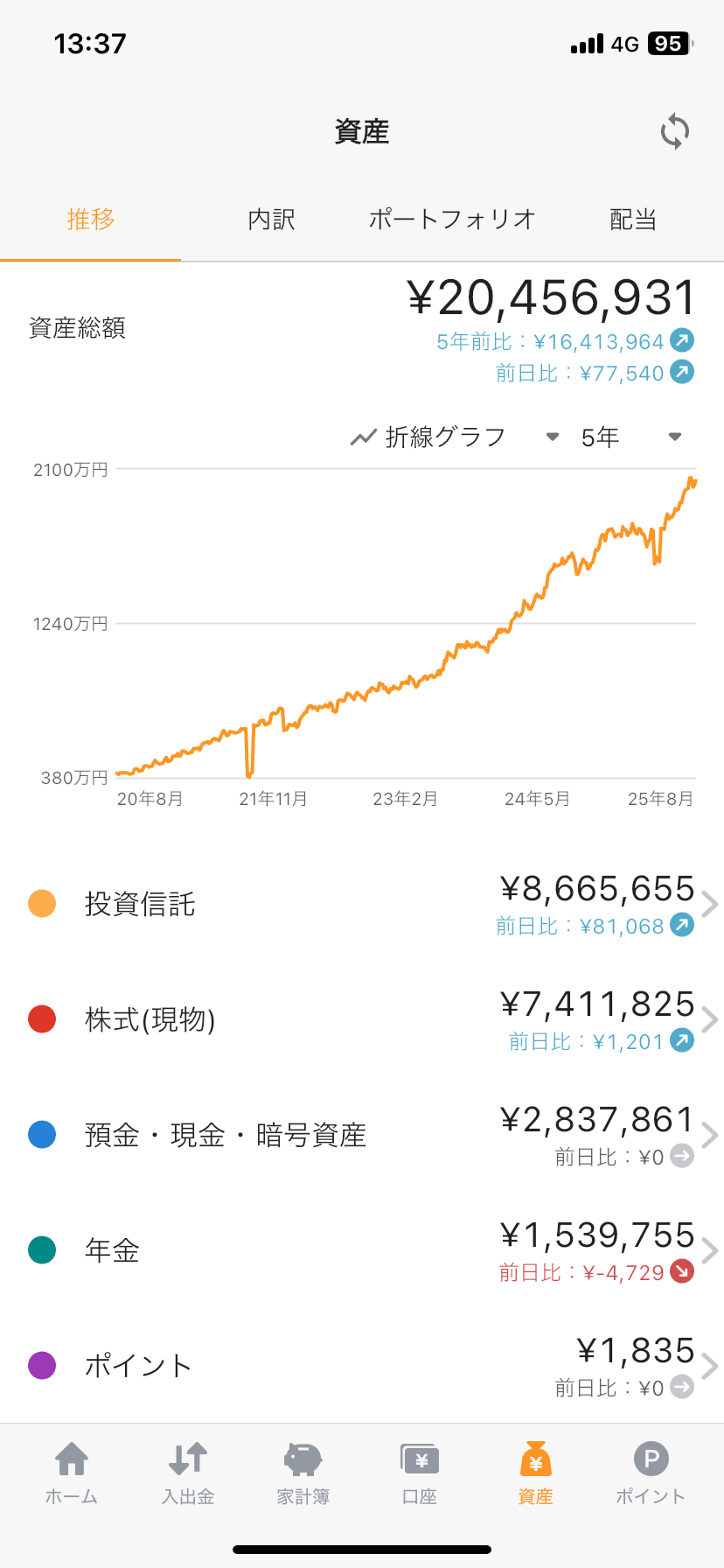View the 株式(現物) holdings row
724x1568 pixels.
(x=362, y=1019)
